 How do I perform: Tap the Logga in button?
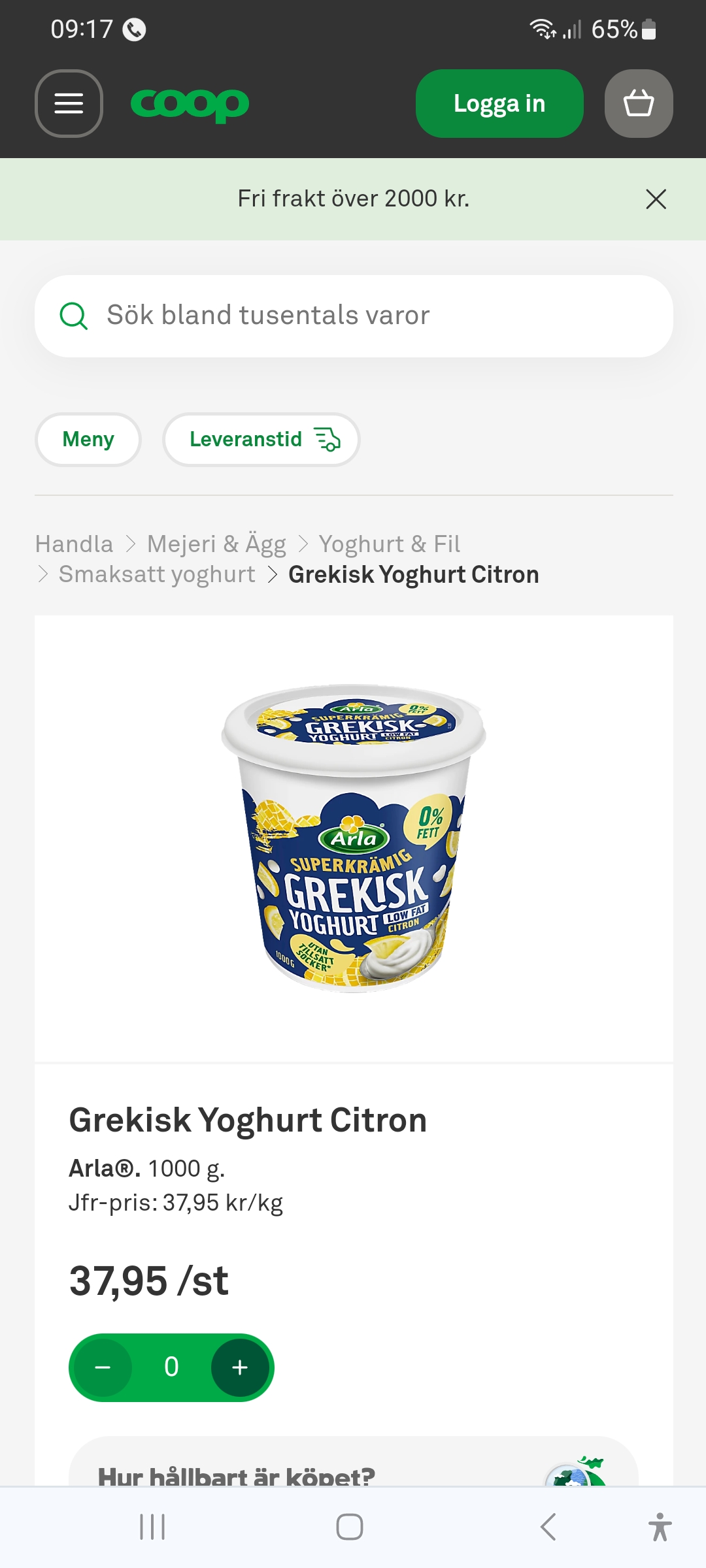coord(499,103)
